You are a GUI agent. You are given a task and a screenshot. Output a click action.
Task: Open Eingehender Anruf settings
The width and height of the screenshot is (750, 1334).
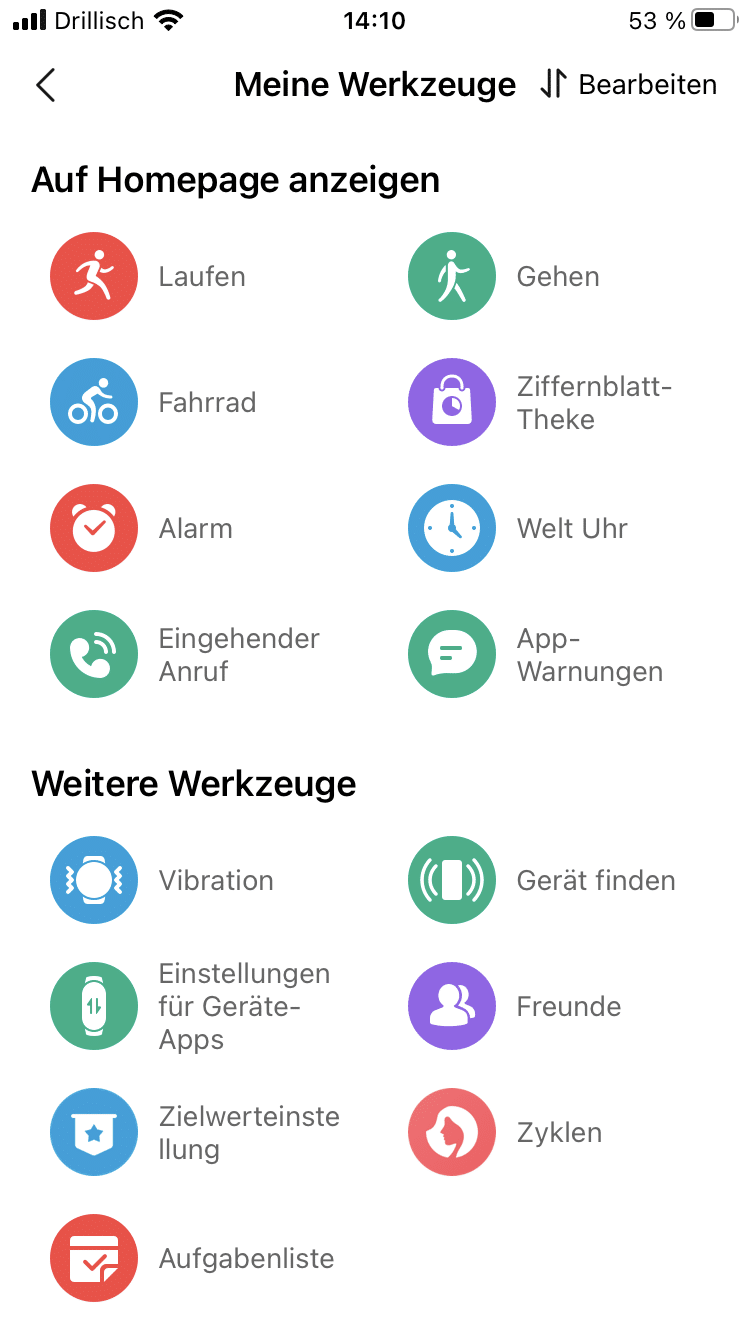94,654
